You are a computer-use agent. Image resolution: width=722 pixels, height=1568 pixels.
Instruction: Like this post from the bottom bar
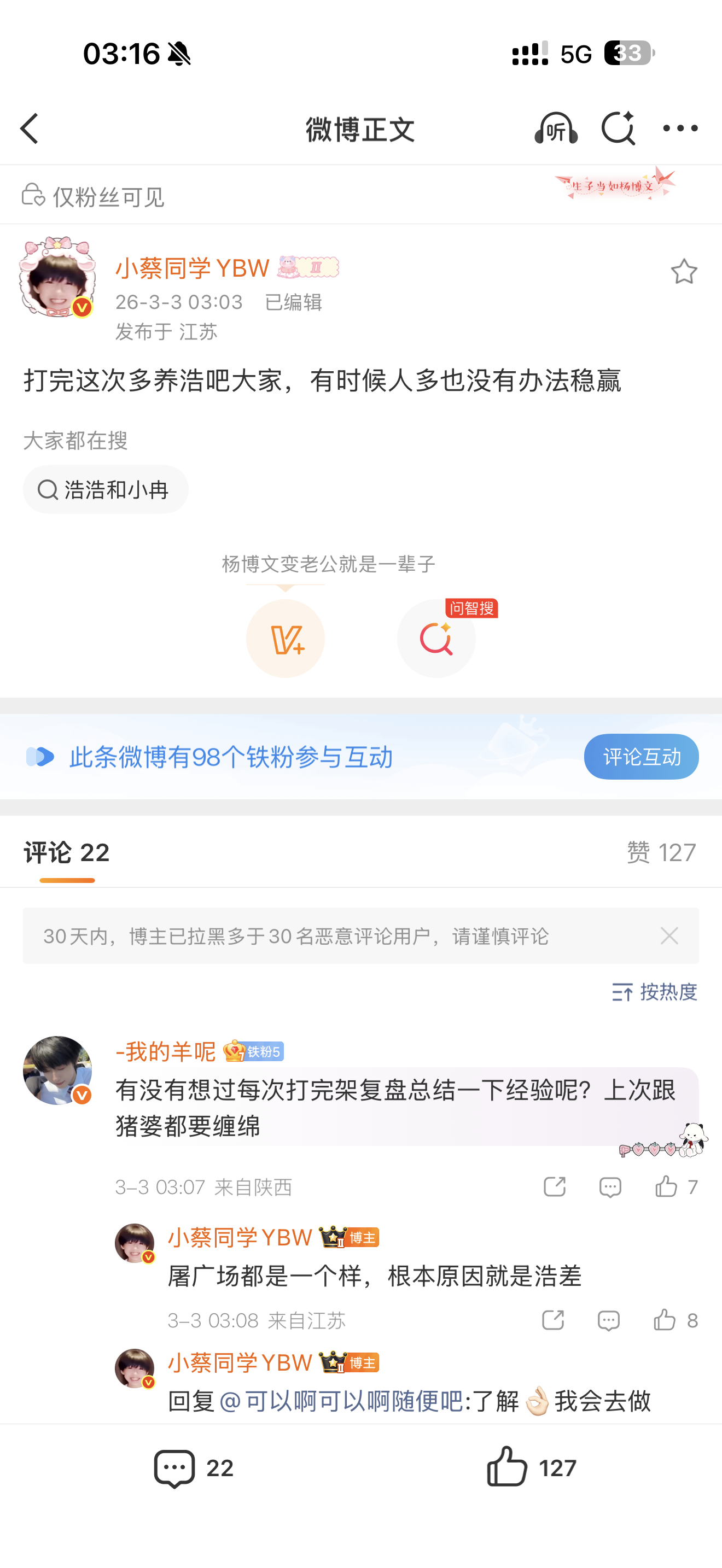click(530, 1468)
